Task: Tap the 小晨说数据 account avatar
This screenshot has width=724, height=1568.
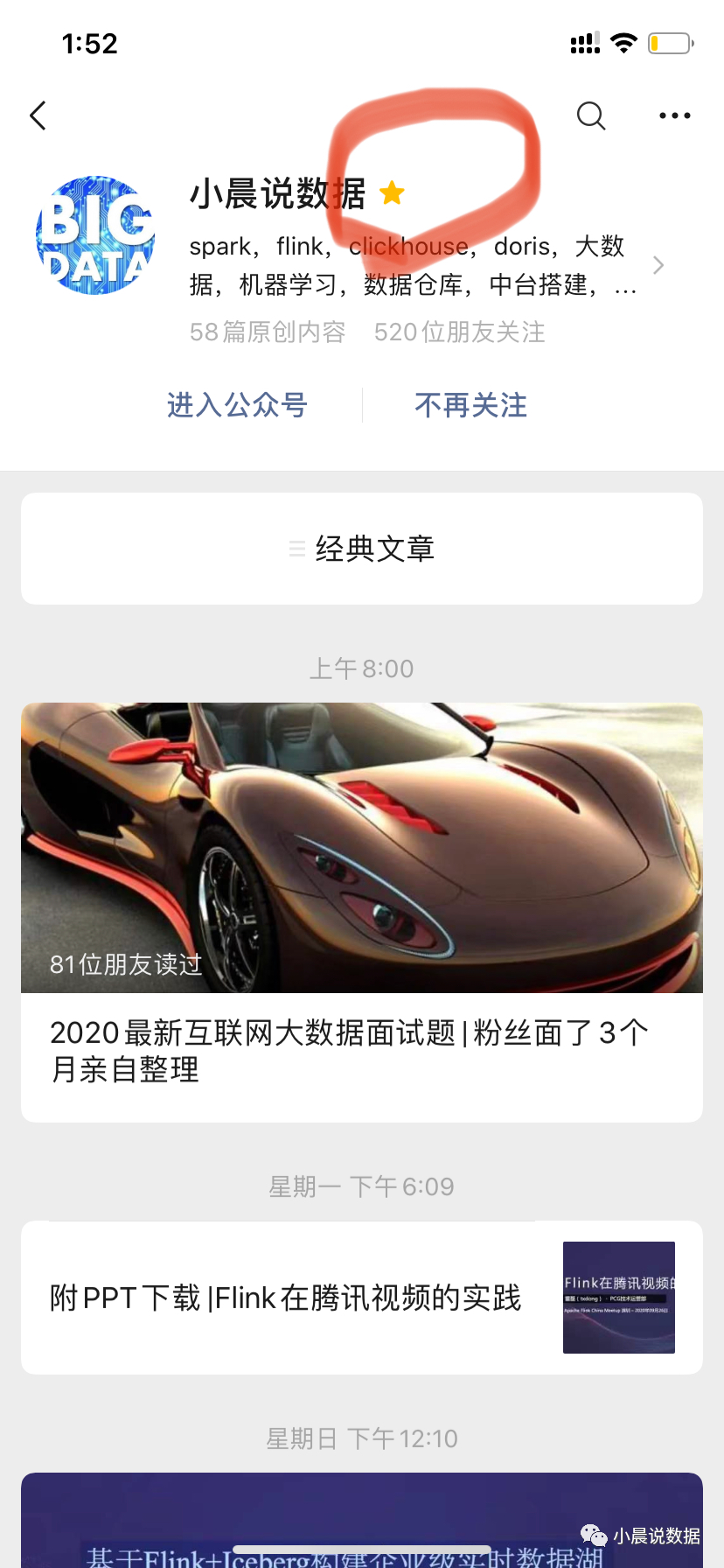Action: coord(96,235)
